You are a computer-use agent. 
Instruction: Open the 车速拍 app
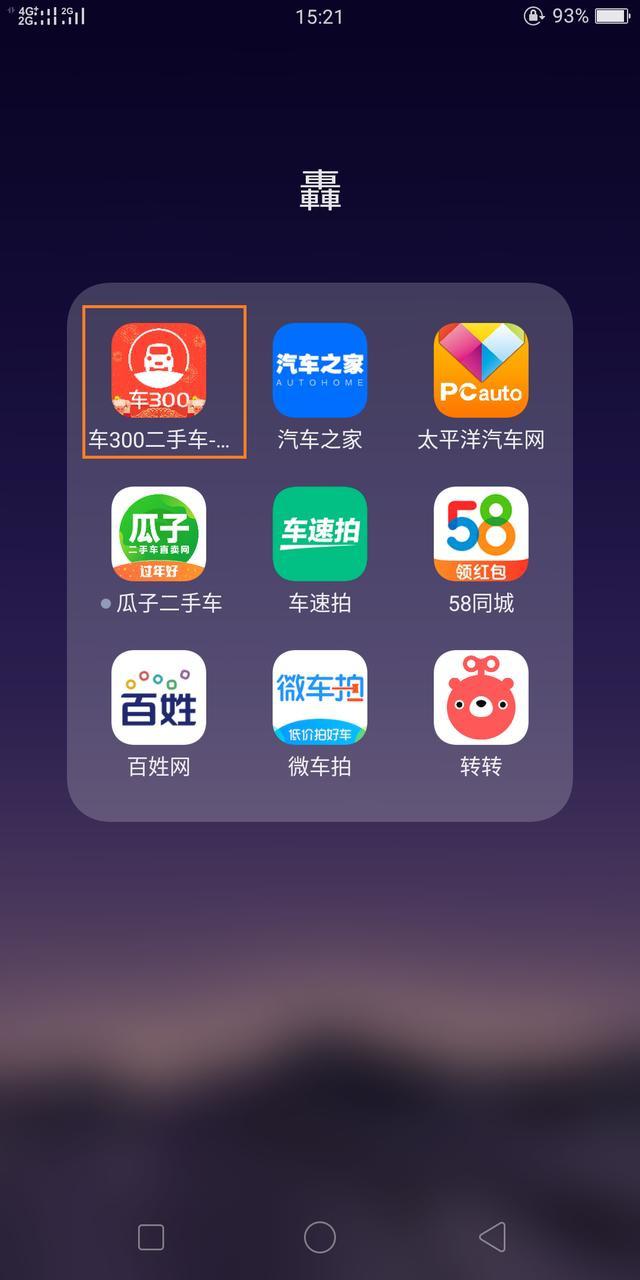click(x=320, y=534)
